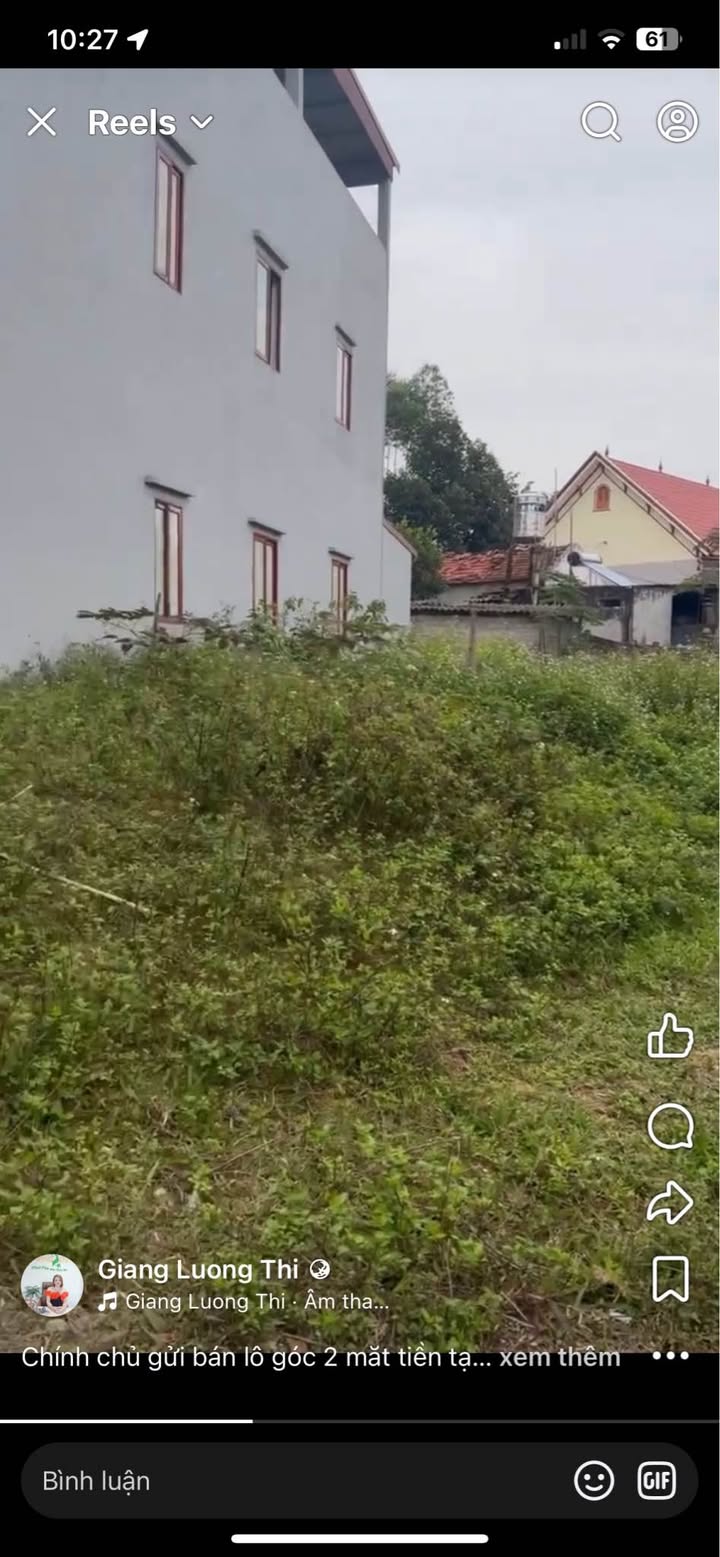Image resolution: width=720 pixels, height=1557 pixels.
Task: Open the GIF picker in the comment bar
Action: click(x=657, y=1480)
